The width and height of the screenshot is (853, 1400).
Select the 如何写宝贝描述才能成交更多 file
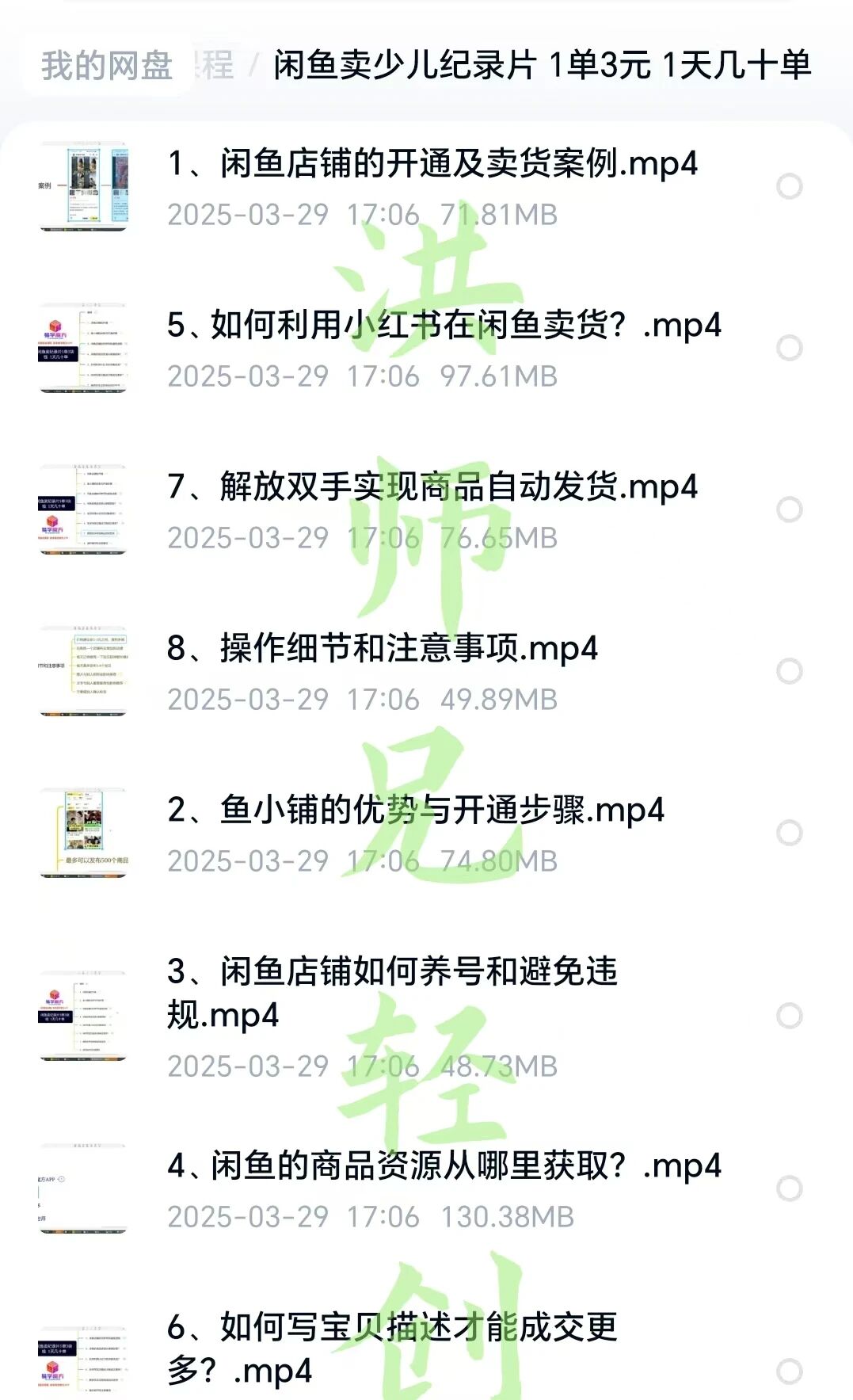coord(789,1371)
